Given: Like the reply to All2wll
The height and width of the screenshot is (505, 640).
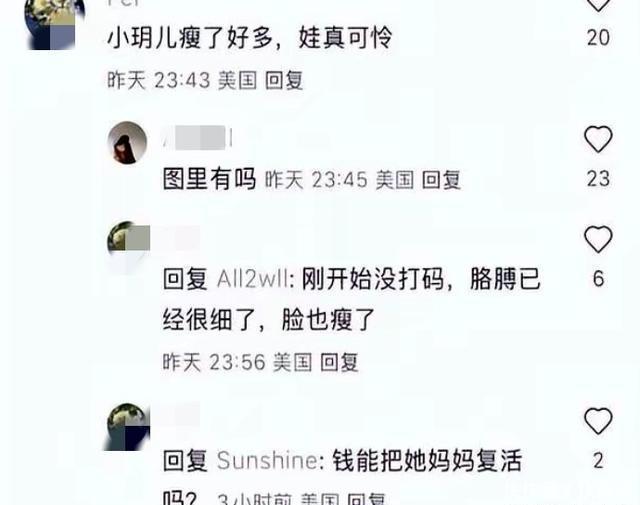Looking at the screenshot, I should pyautogui.click(x=598, y=240).
